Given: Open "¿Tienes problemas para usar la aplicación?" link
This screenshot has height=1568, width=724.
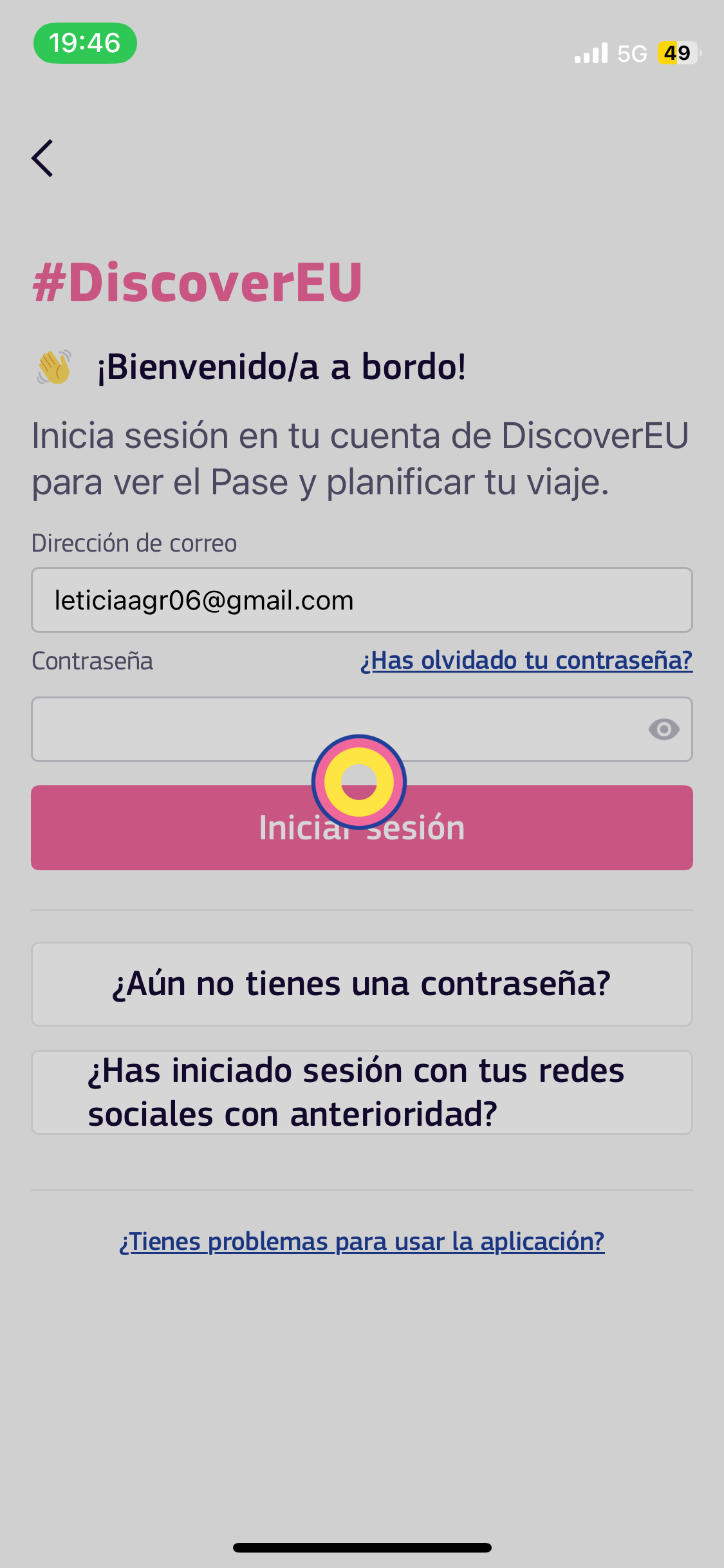Looking at the screenshot, I should click(362, 1242).
